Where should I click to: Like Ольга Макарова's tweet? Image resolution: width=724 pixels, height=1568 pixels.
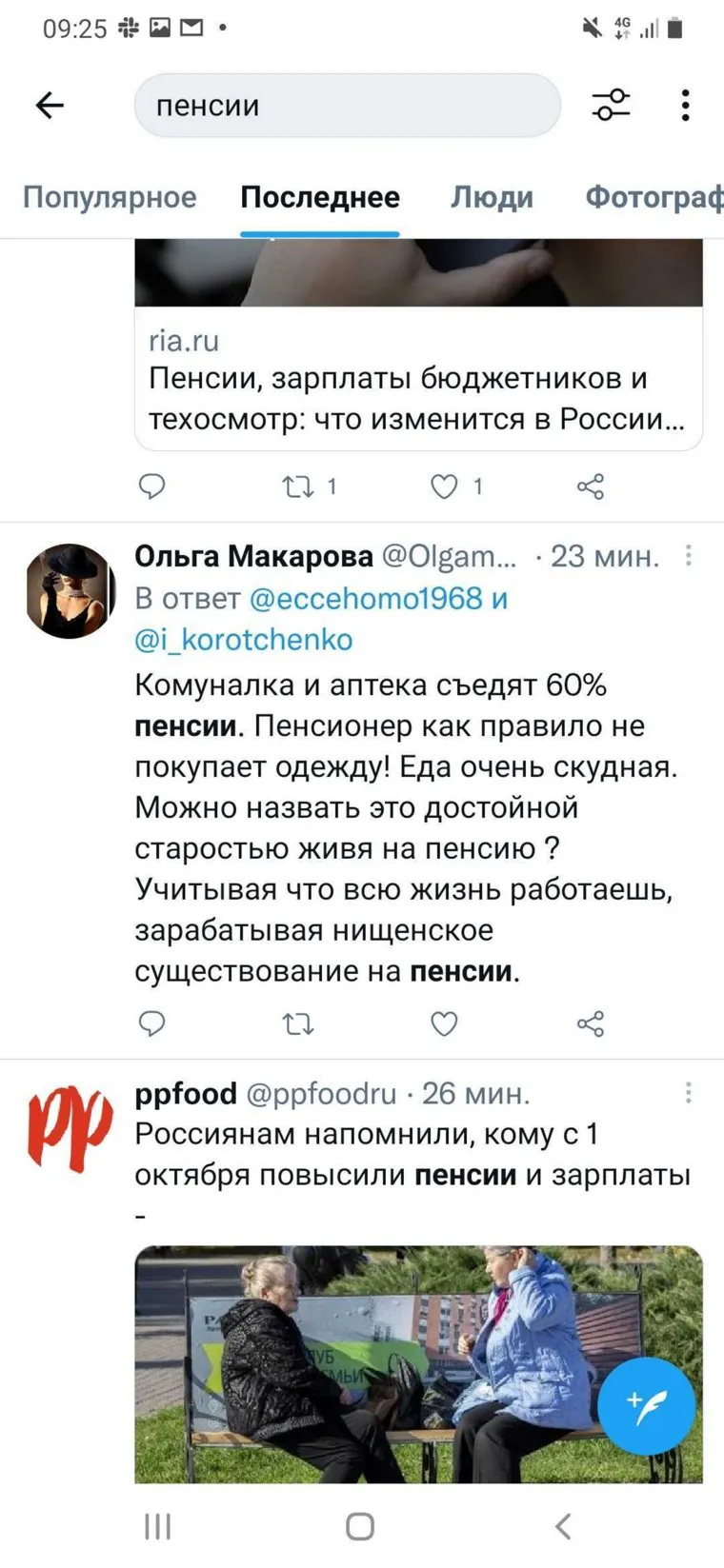[444, 1023]
